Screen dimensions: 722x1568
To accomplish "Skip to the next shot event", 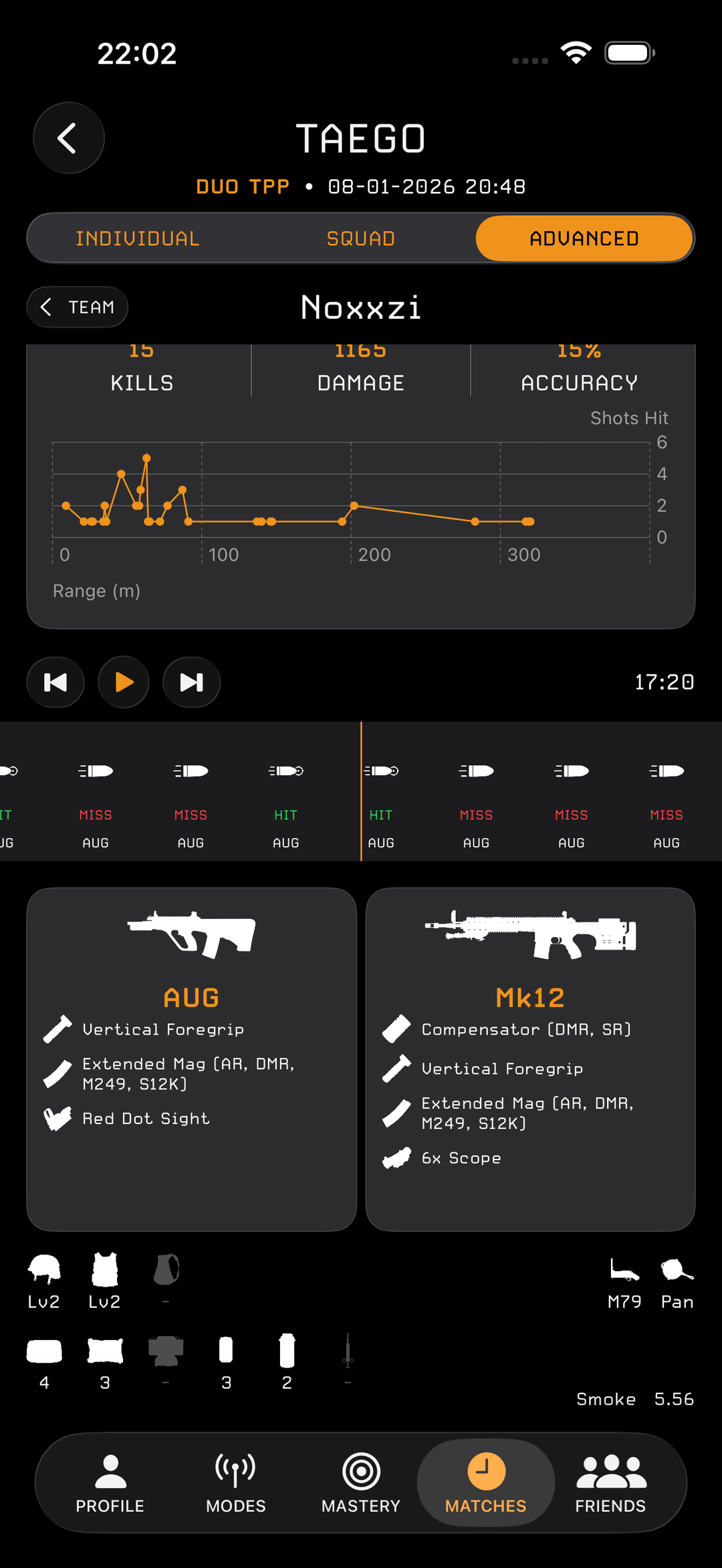I will click(x=192, y=682).
